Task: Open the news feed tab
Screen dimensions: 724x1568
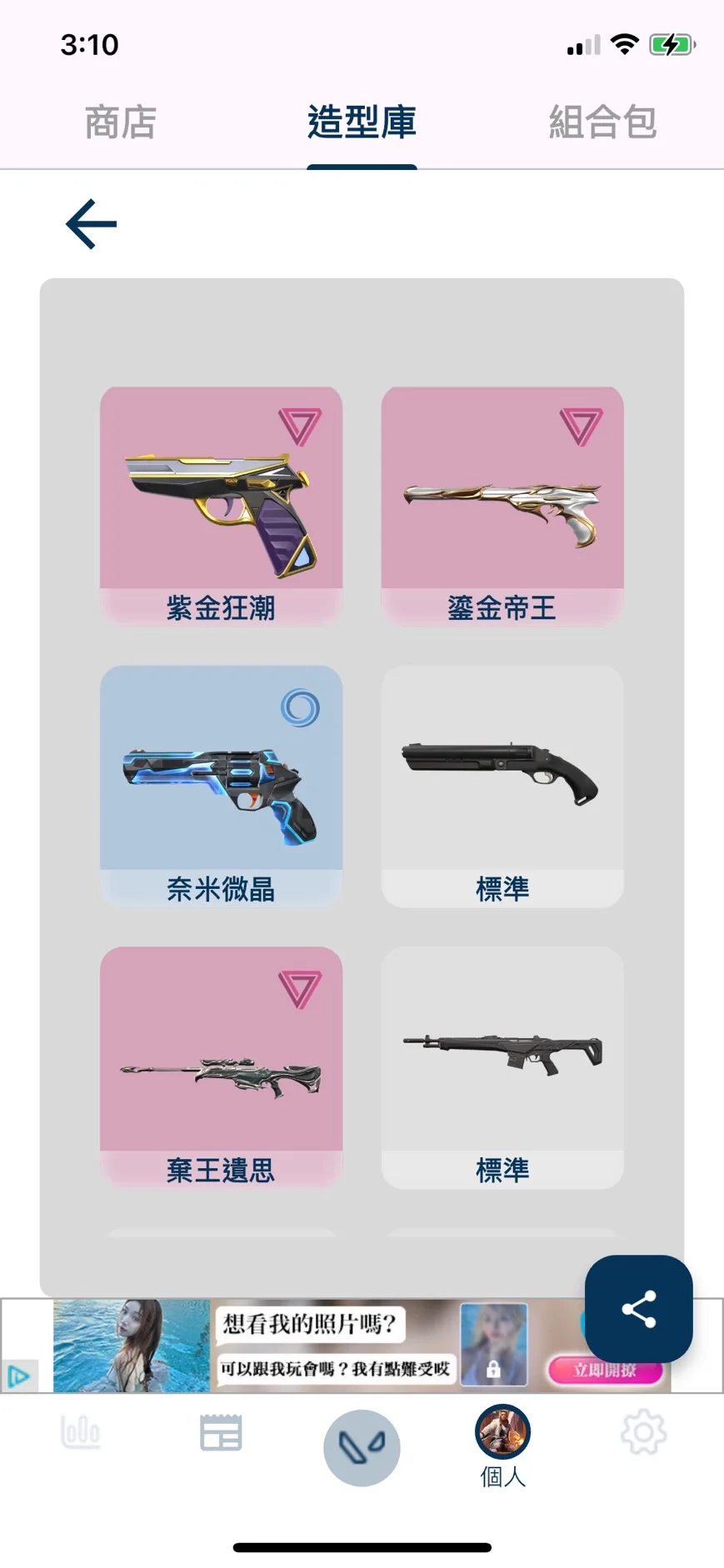Action: pos(221,1432)
